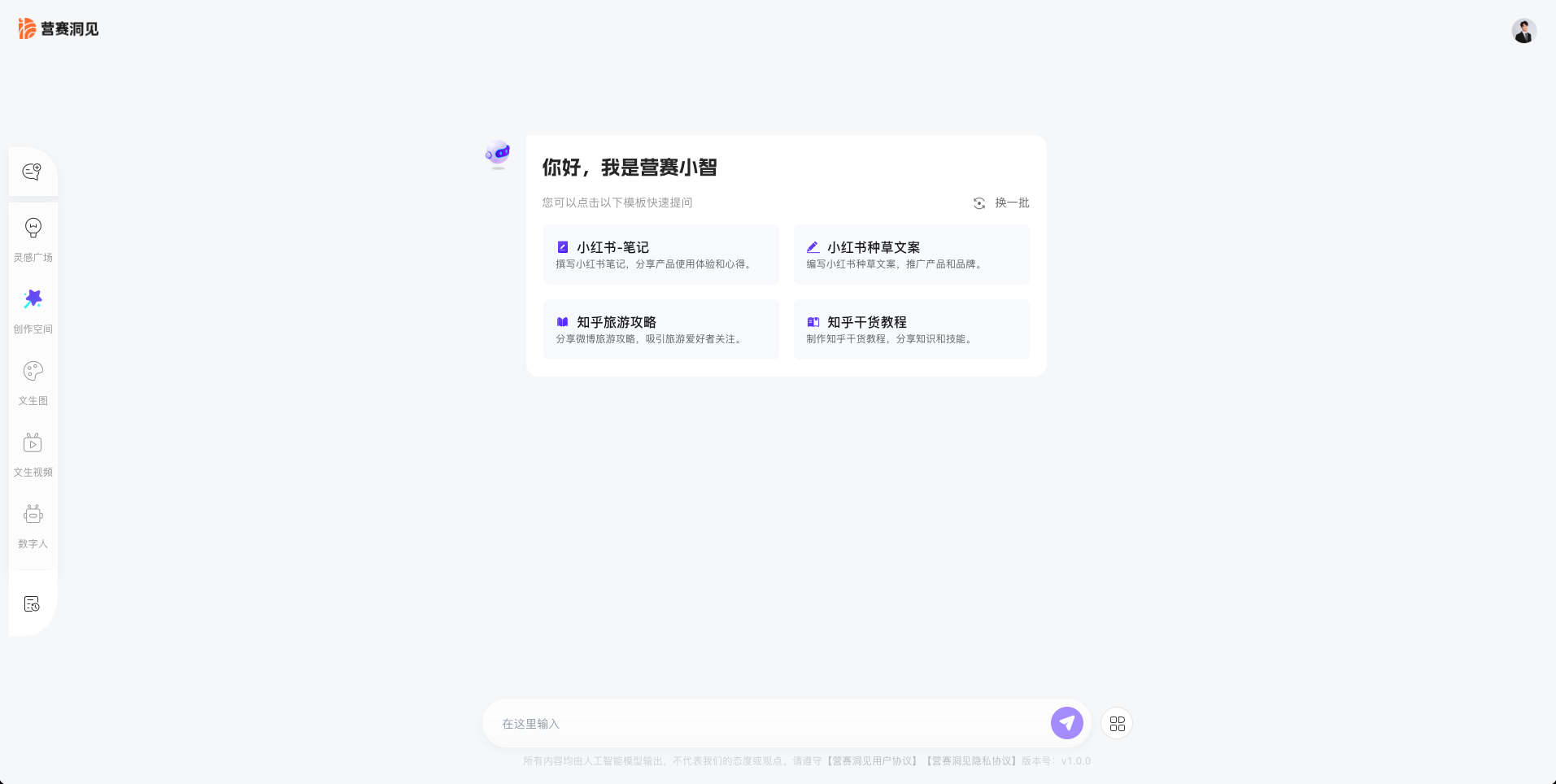The image size is (1556, 784).
Task: Open the 知乎干货教程 template card
Action: (x=911, y=329)
